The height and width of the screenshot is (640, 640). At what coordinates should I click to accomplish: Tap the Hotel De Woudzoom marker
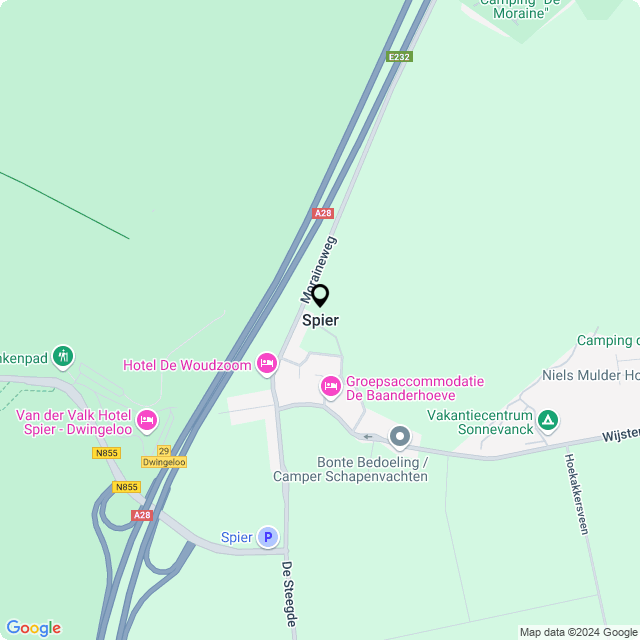click(266, 364)
